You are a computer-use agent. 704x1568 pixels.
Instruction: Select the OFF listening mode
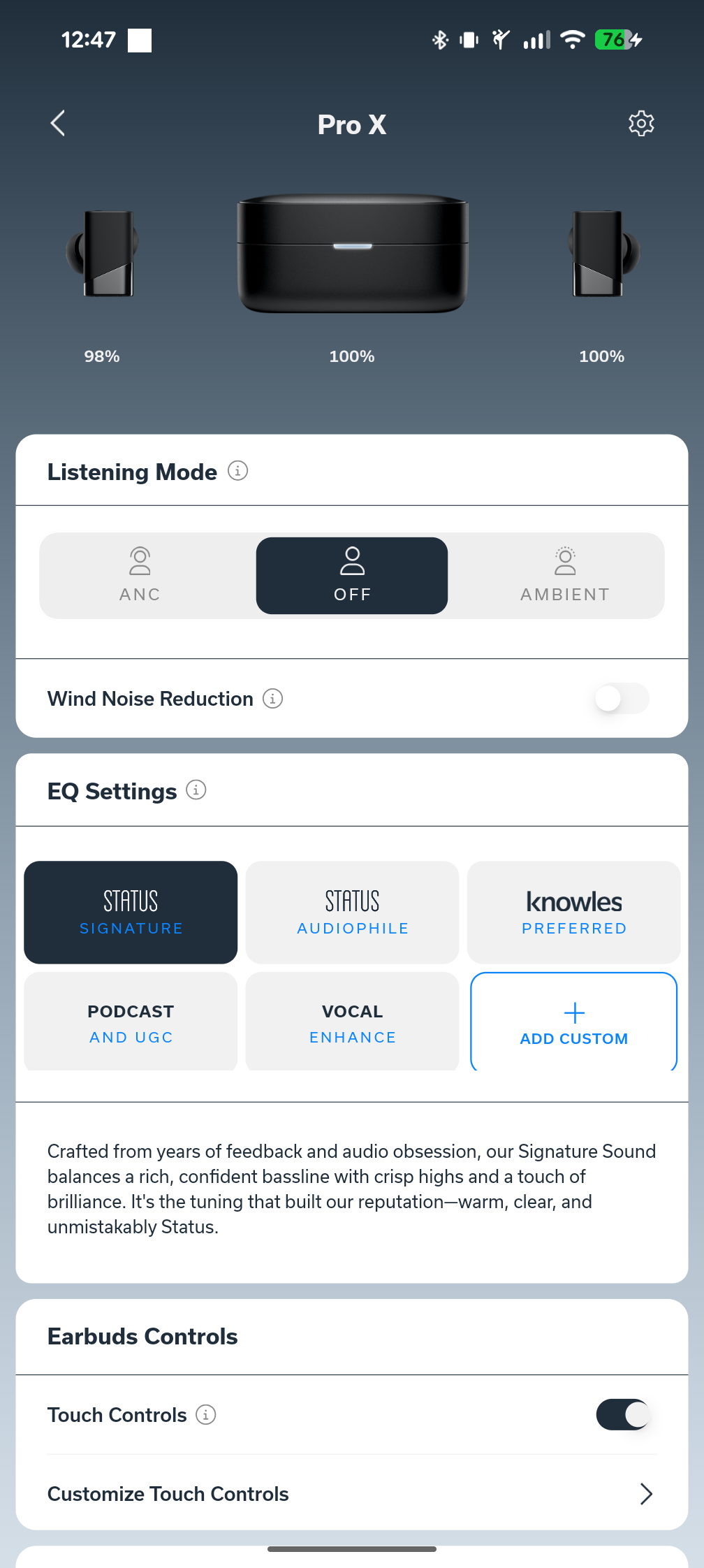coord(352,575)
